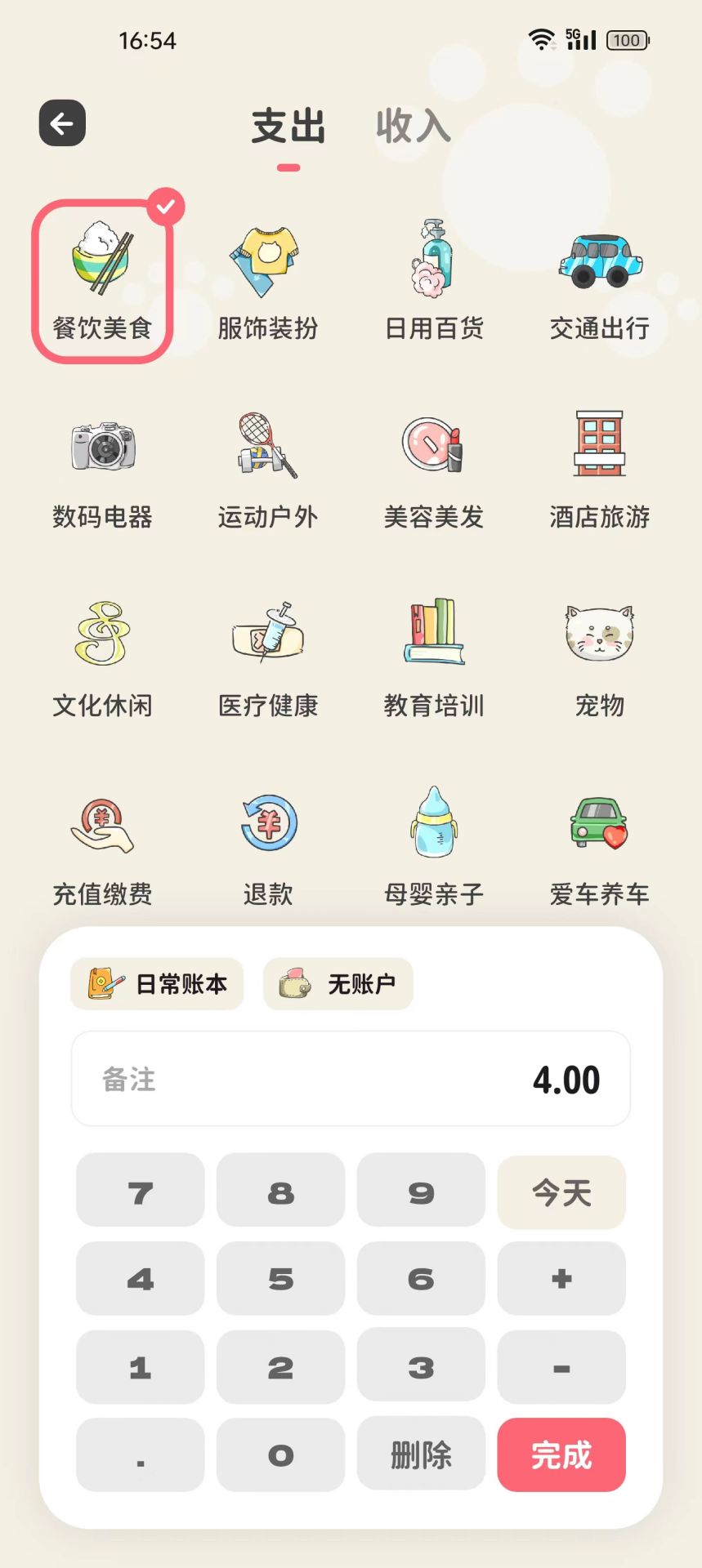The width and height of the screenshot is (702, 1568).
Task: Open the 日常账本 ledger selector
Action: coord(157,984)
